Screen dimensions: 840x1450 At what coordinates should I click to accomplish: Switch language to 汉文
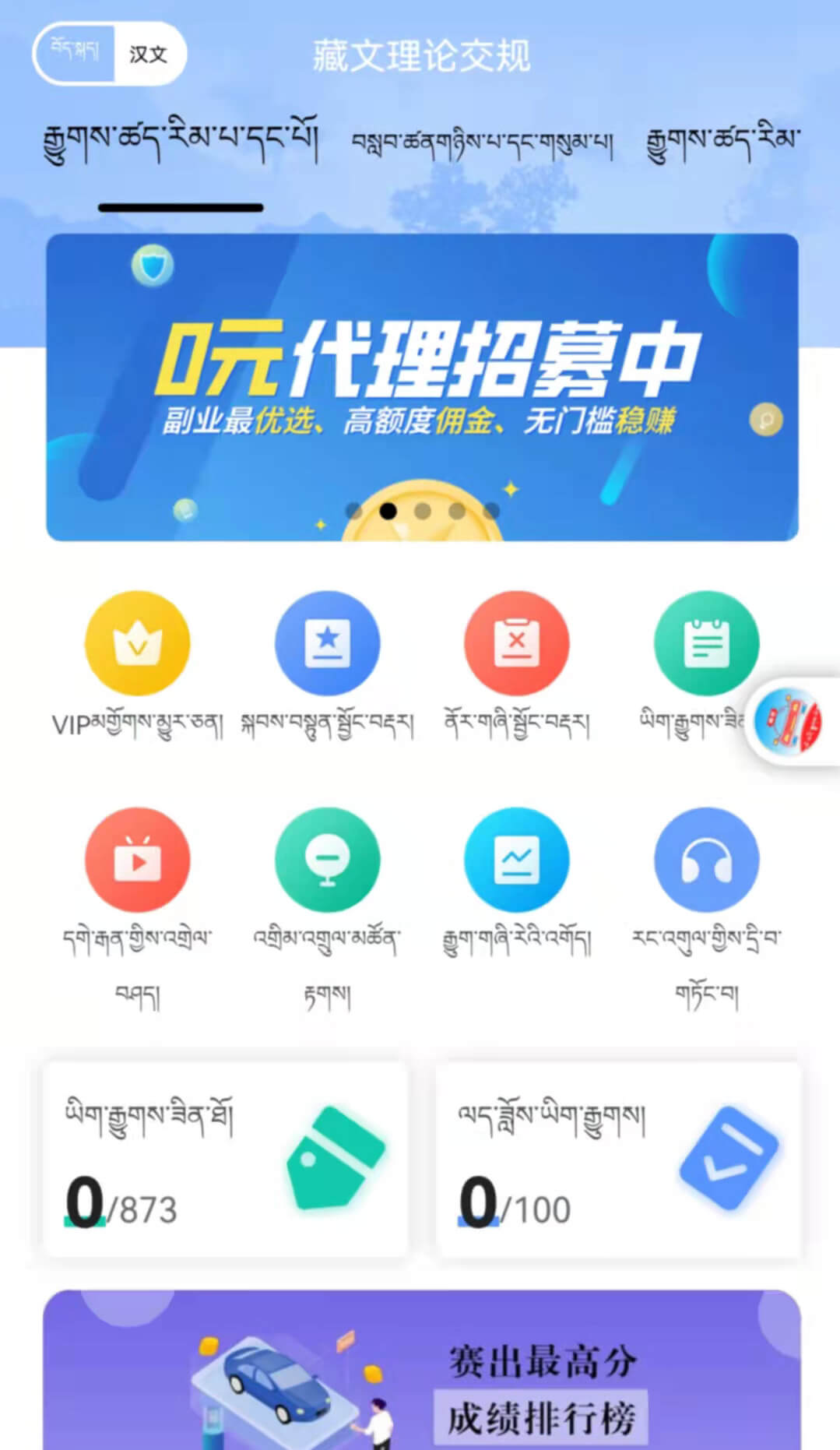[x=148, y=54]
